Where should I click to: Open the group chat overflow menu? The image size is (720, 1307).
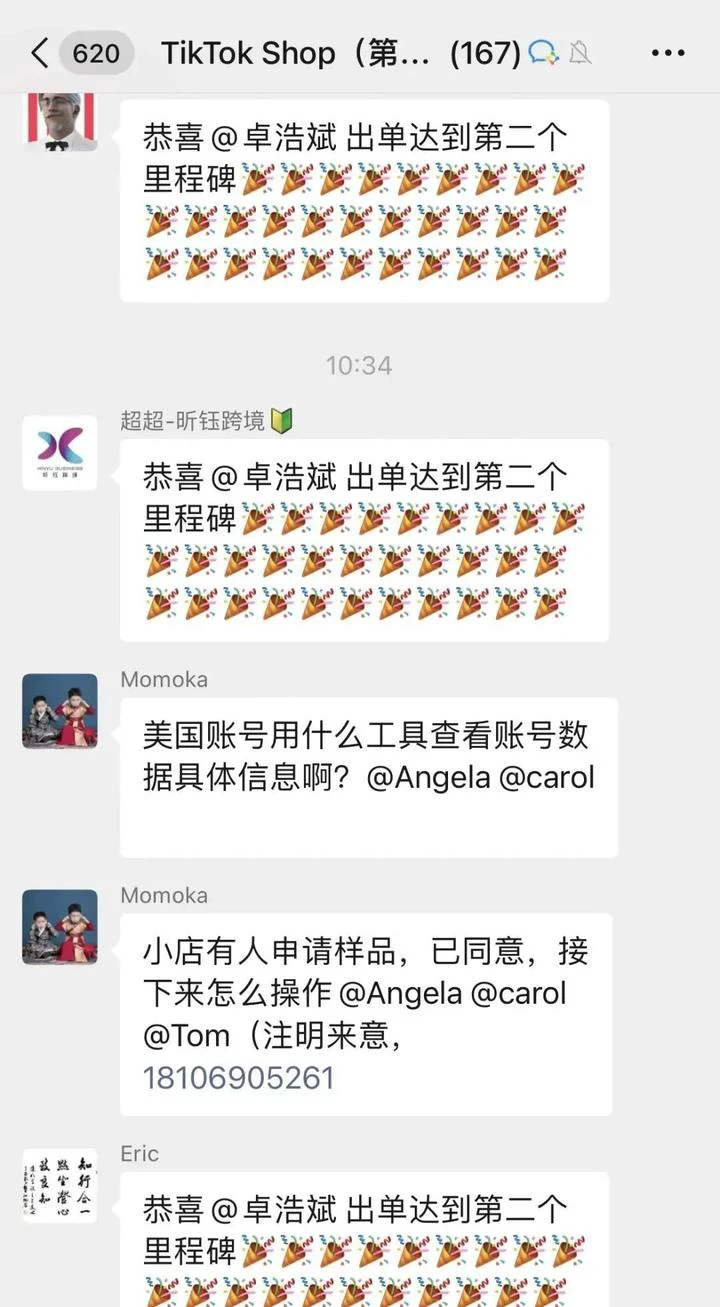[x=667, y=53]
